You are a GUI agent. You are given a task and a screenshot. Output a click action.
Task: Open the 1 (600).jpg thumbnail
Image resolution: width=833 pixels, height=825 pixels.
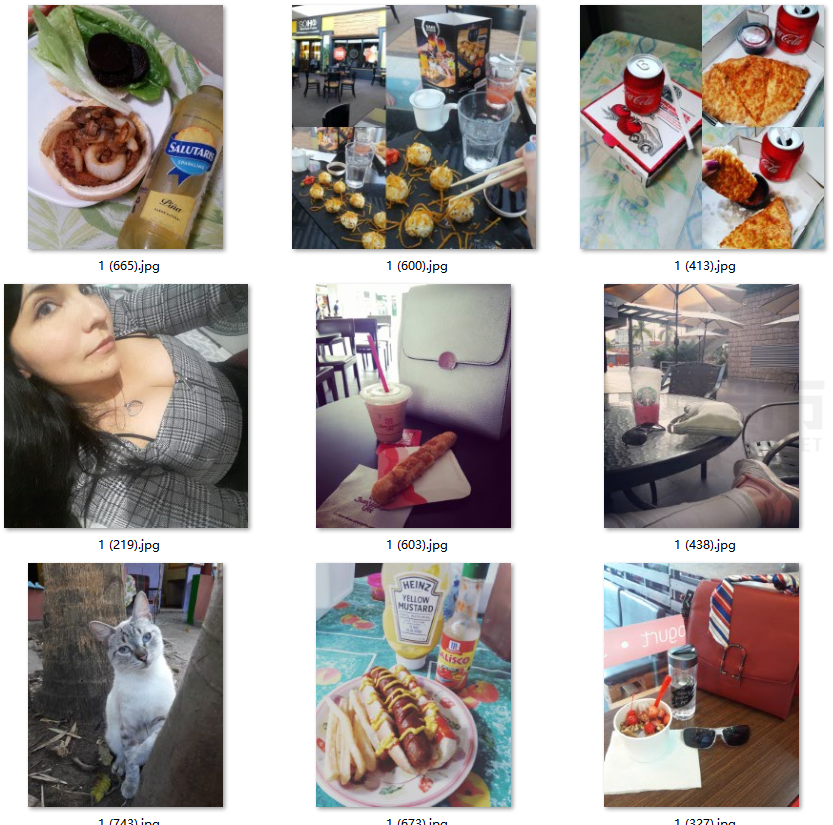[x=413, y=127]
